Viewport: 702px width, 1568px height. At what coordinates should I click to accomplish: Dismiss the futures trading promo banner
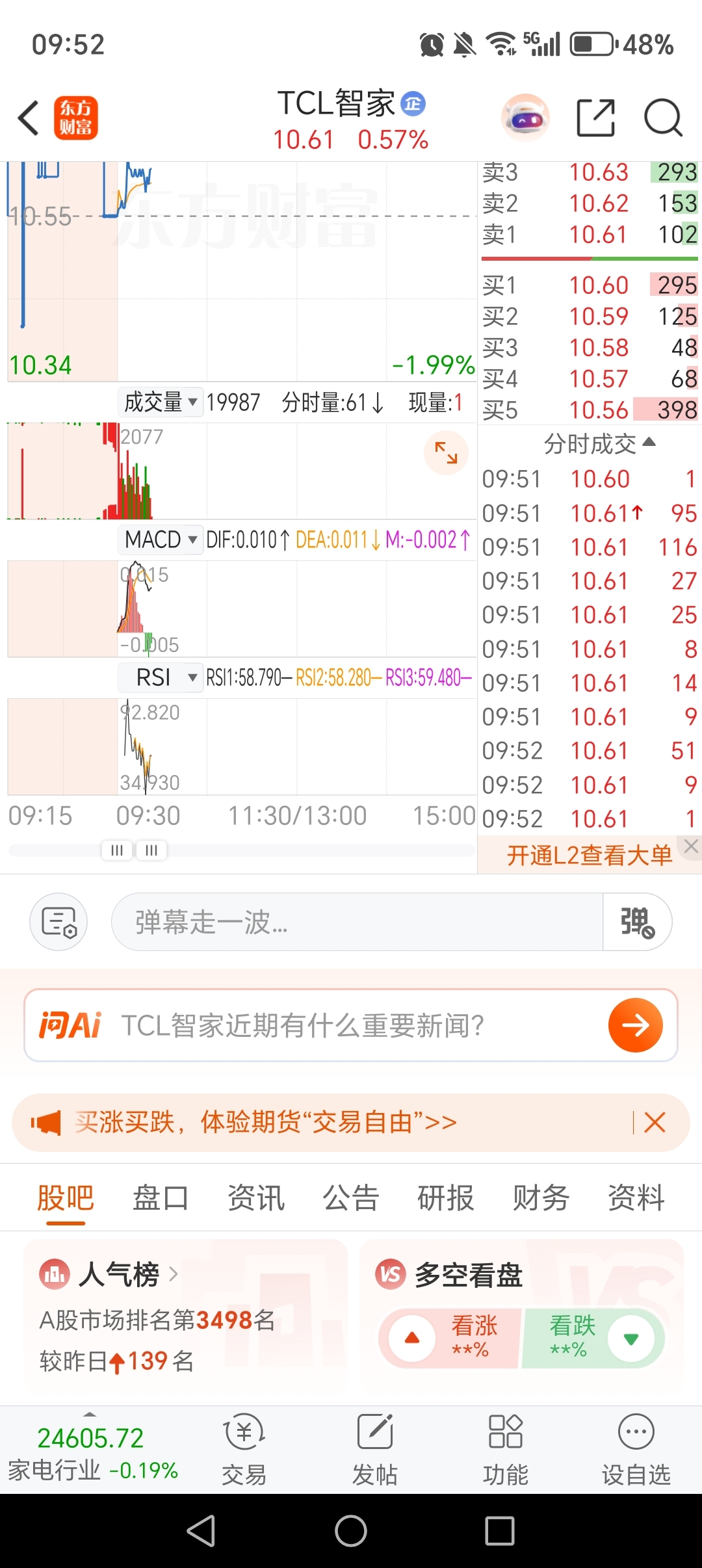pyautogui.click(x=655, y=1122)
